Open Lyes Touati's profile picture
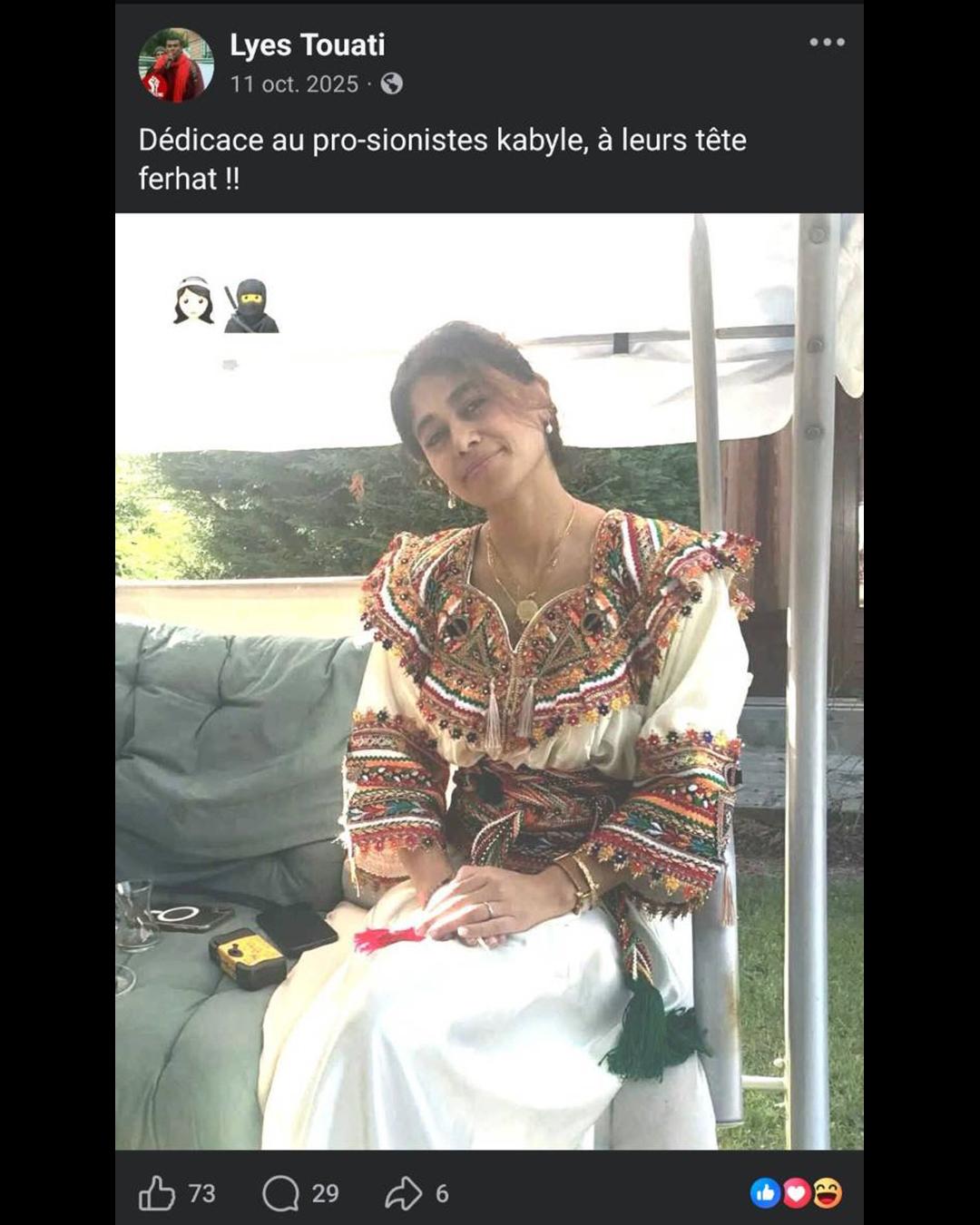 [175, 64]
